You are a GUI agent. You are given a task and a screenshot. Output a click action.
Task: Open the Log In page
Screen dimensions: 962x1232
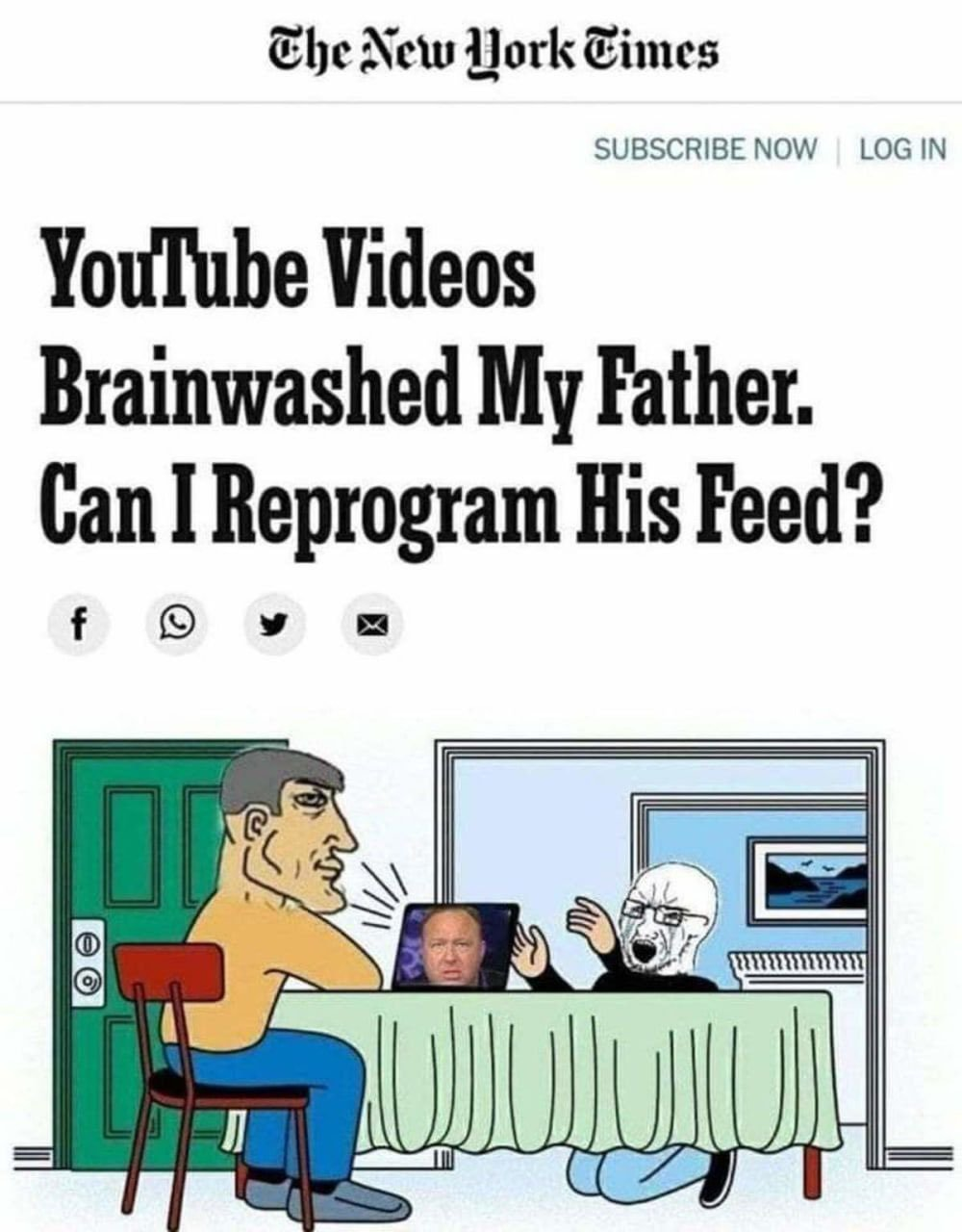(x=901, y=149)
